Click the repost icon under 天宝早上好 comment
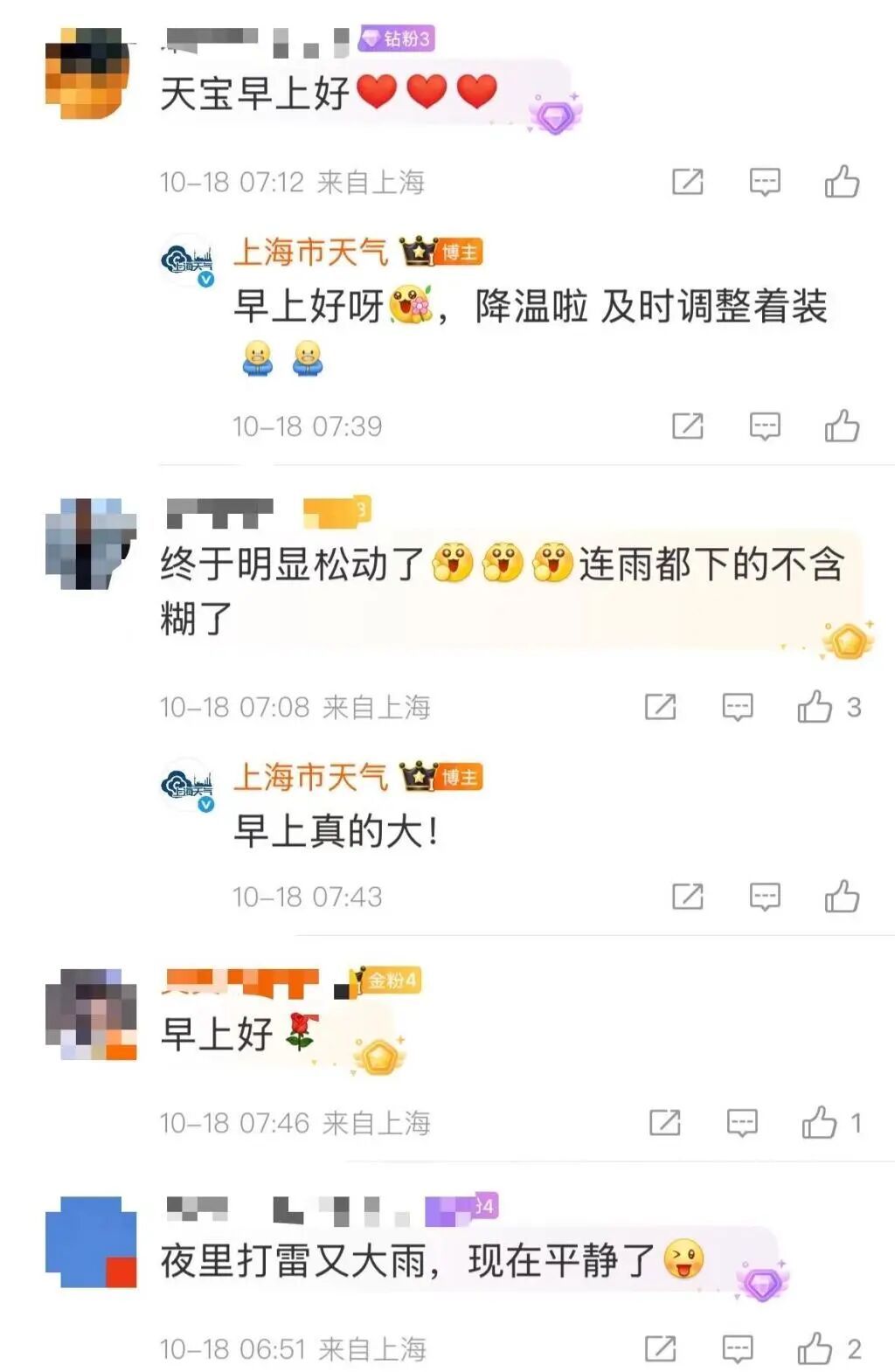The image size is (895, 1372). 690,181
